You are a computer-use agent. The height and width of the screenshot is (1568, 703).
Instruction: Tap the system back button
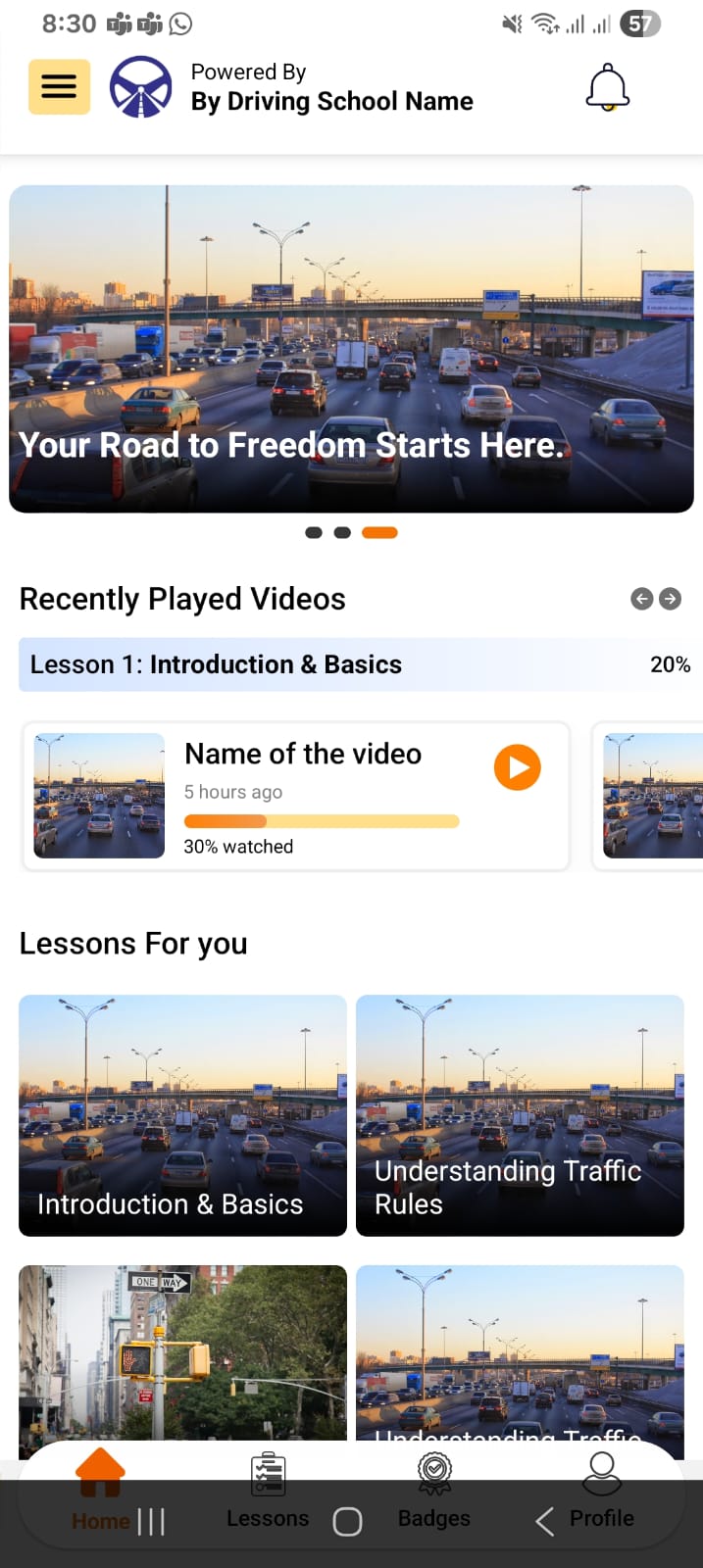pos(545,1521)
